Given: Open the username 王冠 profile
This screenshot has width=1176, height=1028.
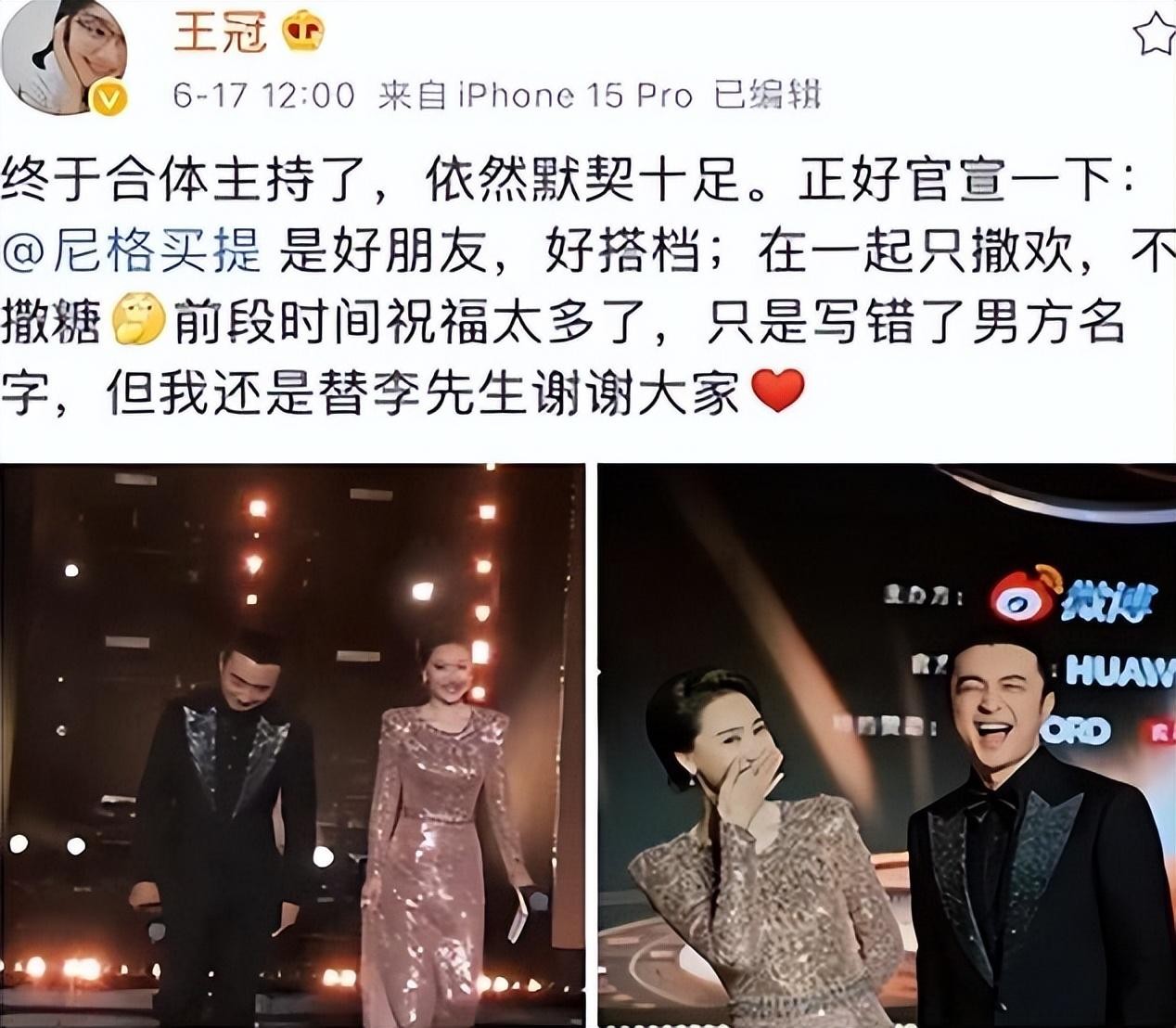Looking at the screenshot, I should [221, 33].
